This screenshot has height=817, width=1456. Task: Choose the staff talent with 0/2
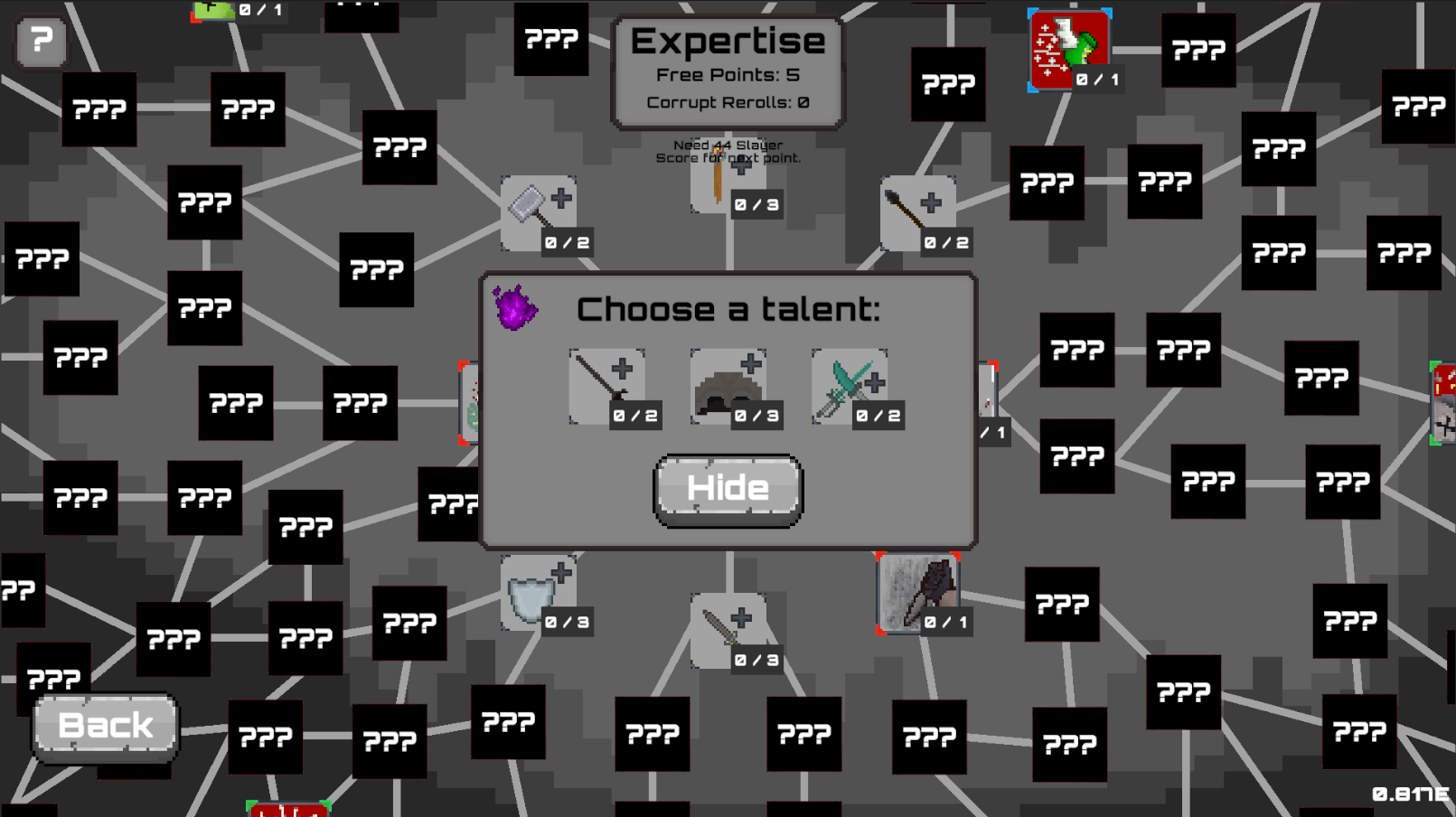[x=607, y=387]
